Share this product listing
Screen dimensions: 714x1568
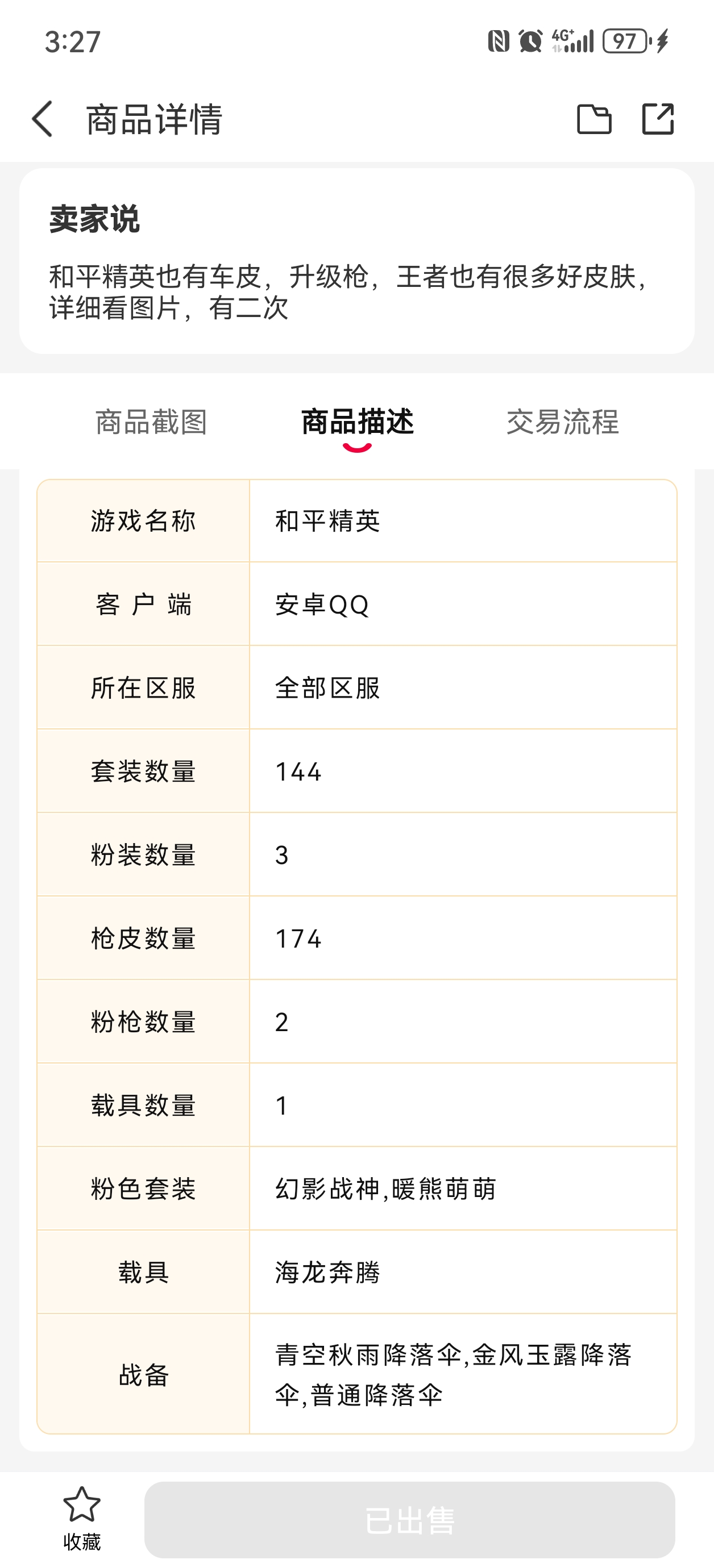coord(658,119)
